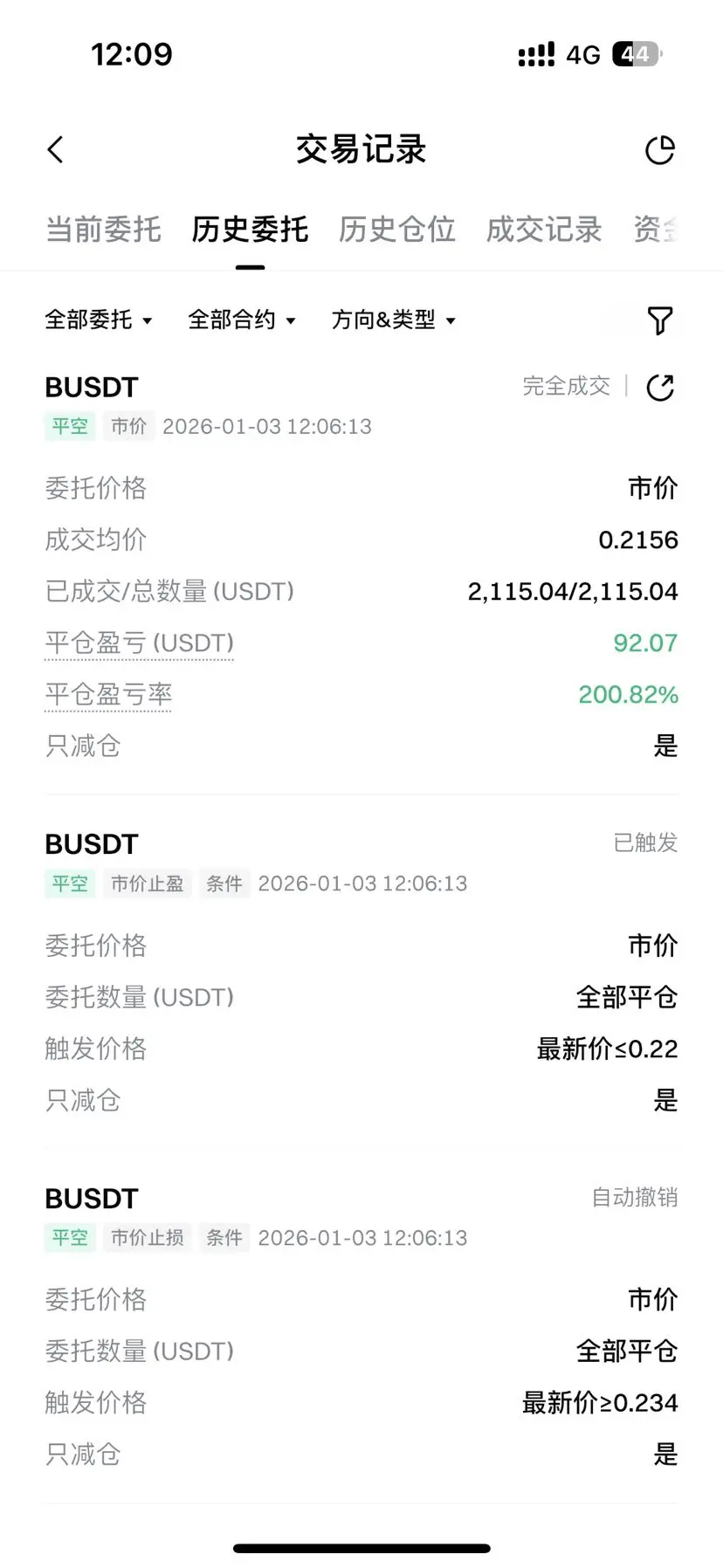
Task: Open the 成交记录 tab
Action: [544, 230]
